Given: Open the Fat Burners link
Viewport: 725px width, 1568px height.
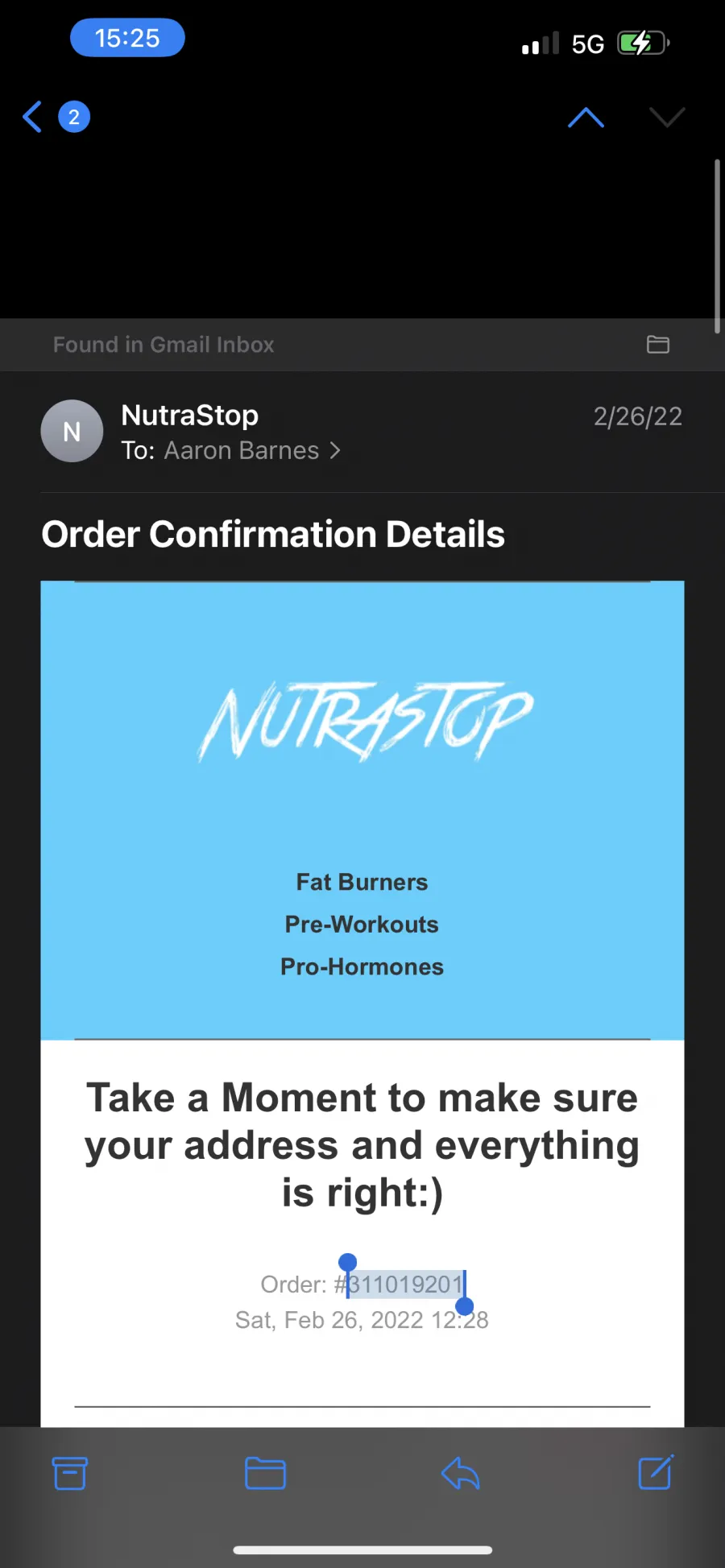Looking at the screenshot, I should 362,882.
